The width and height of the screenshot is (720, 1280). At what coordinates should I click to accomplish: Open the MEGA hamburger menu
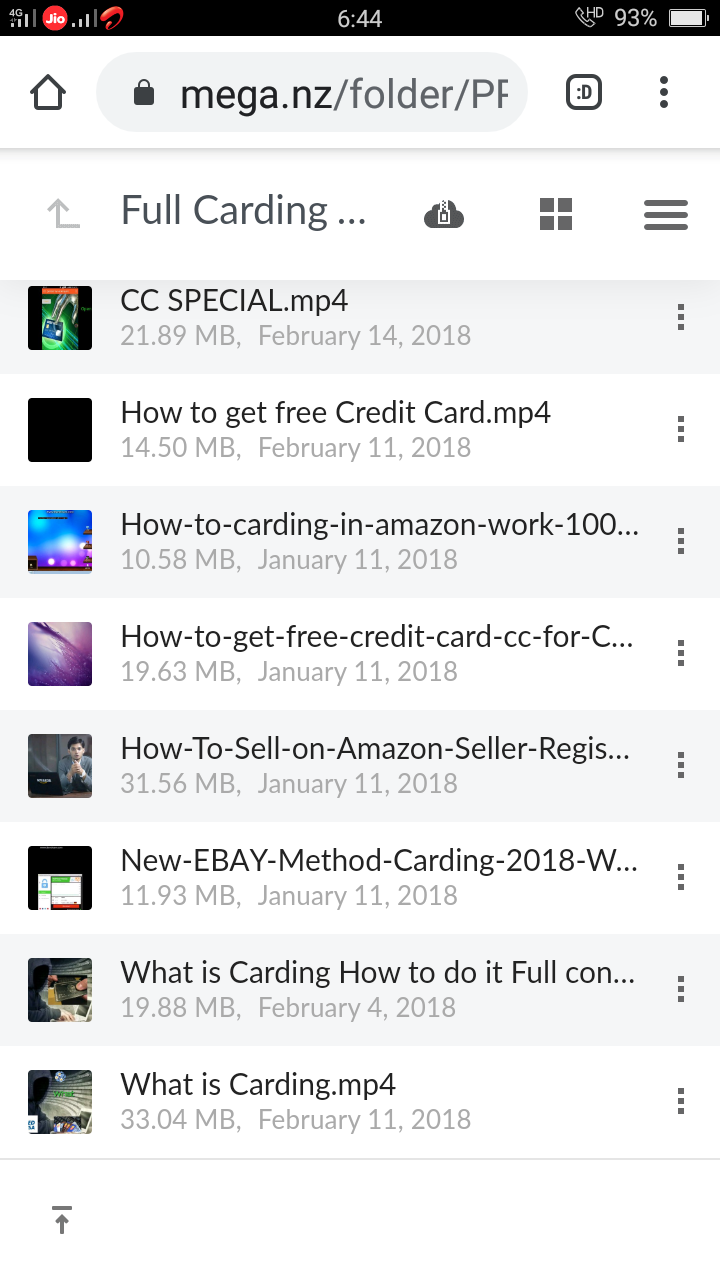click(665, 214)
